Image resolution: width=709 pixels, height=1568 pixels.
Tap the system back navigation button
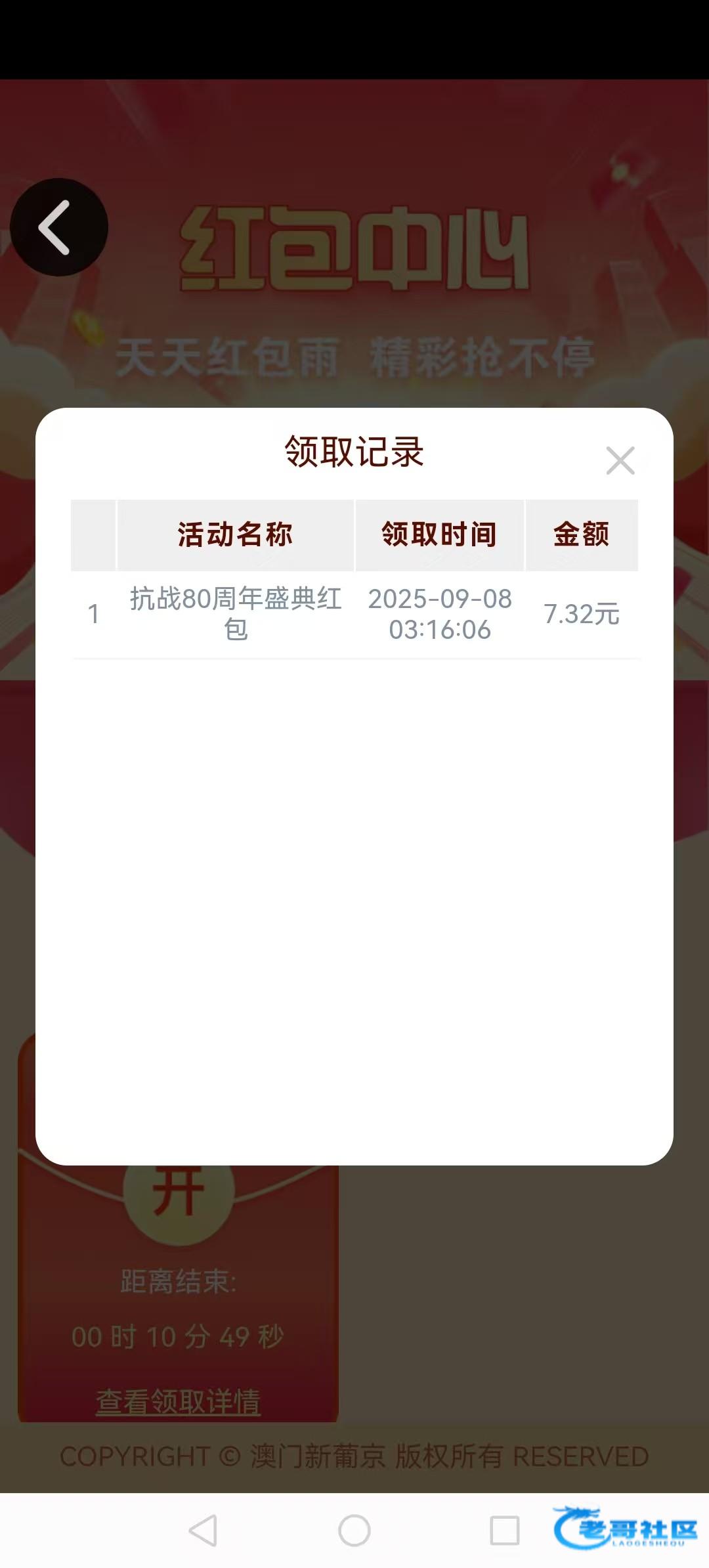pyautogui.click(x=203, y=1531)
